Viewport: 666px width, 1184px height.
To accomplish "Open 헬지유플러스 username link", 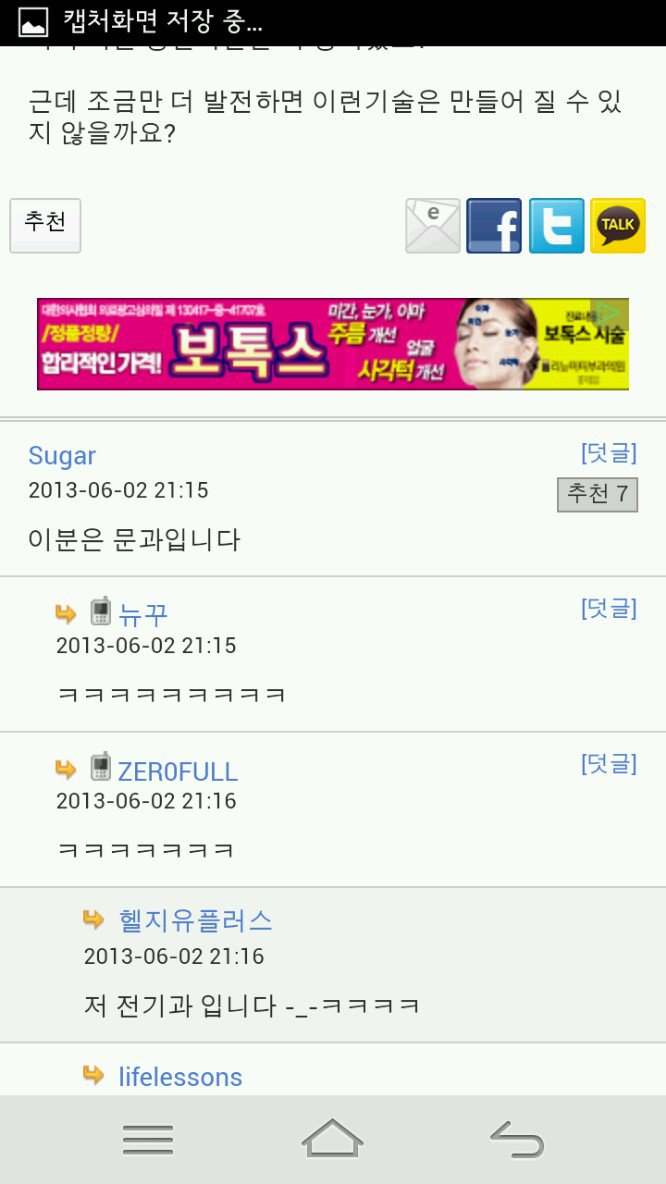I will pyautogui.click(x=195, y=920).
